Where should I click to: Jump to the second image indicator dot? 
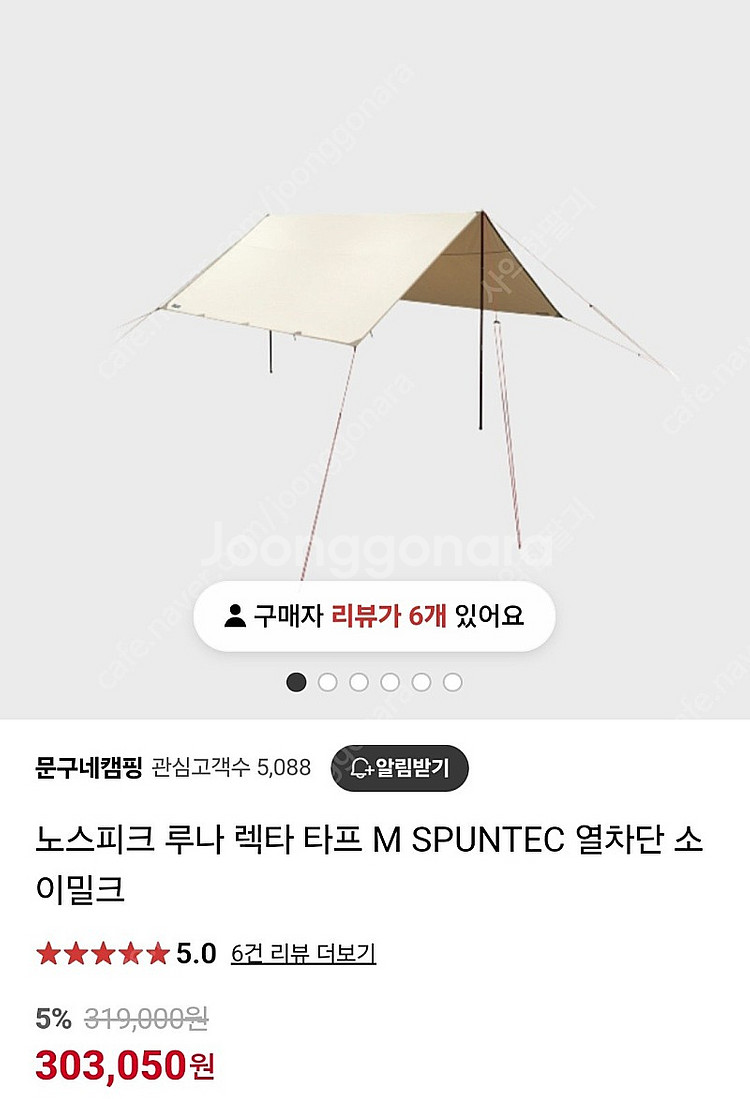[327, 682]
